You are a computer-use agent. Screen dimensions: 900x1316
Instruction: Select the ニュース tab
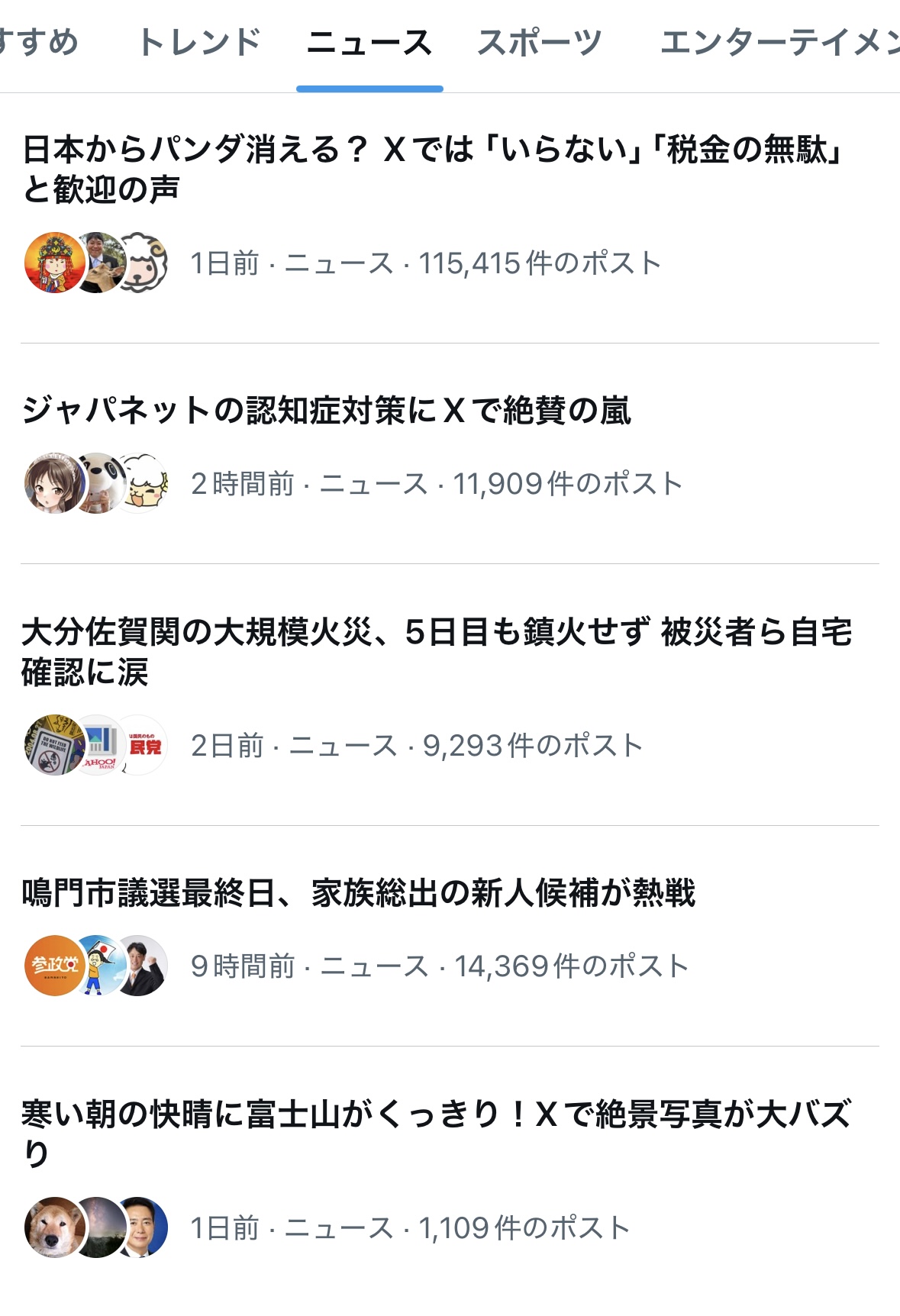[x=369, y=43]
